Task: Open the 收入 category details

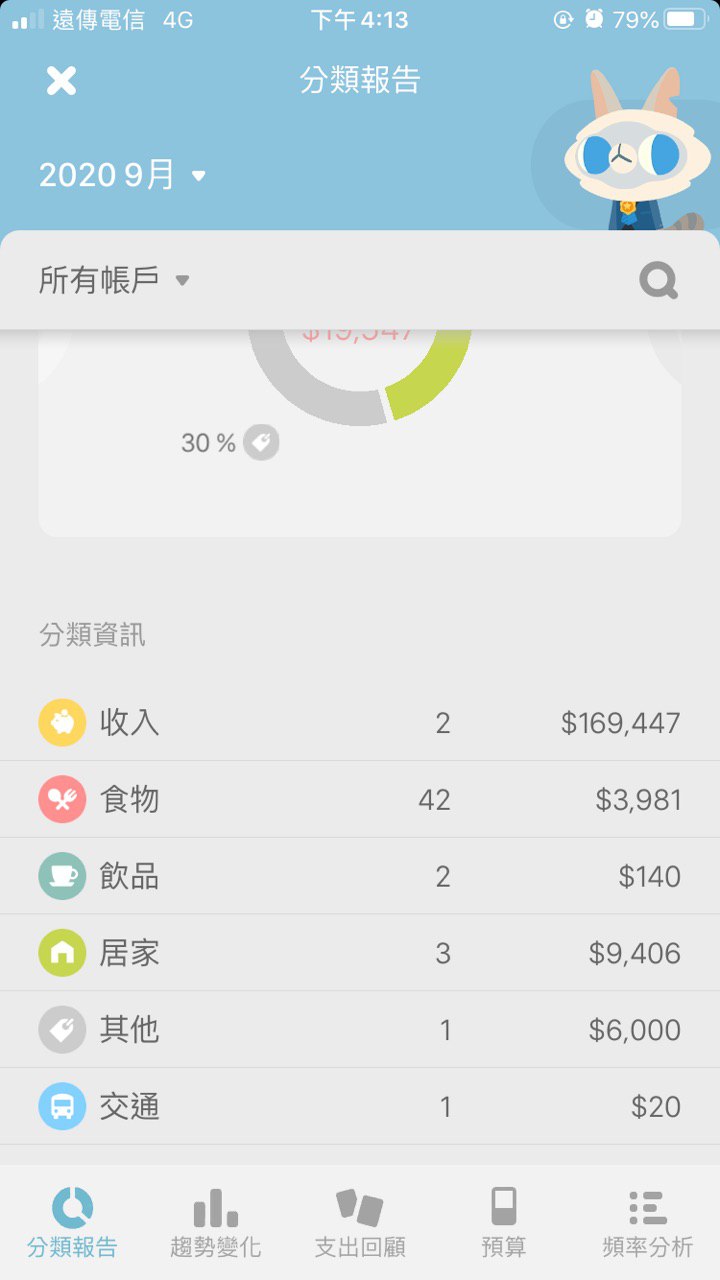Action: coord(360,723)
